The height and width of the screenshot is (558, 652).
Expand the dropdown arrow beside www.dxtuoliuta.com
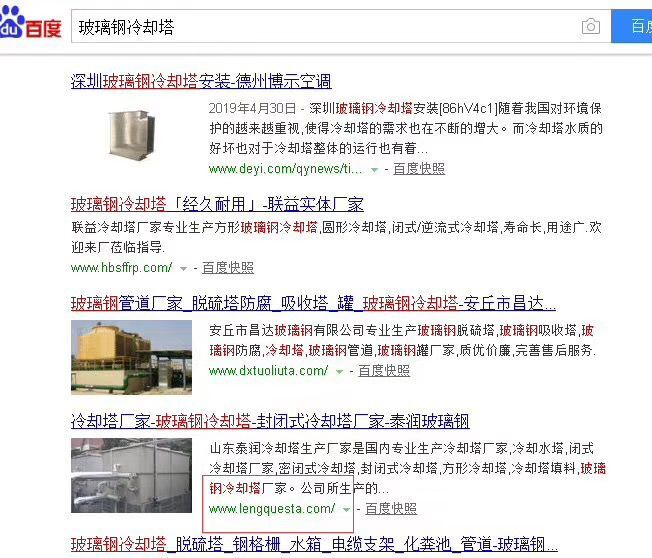340,371
